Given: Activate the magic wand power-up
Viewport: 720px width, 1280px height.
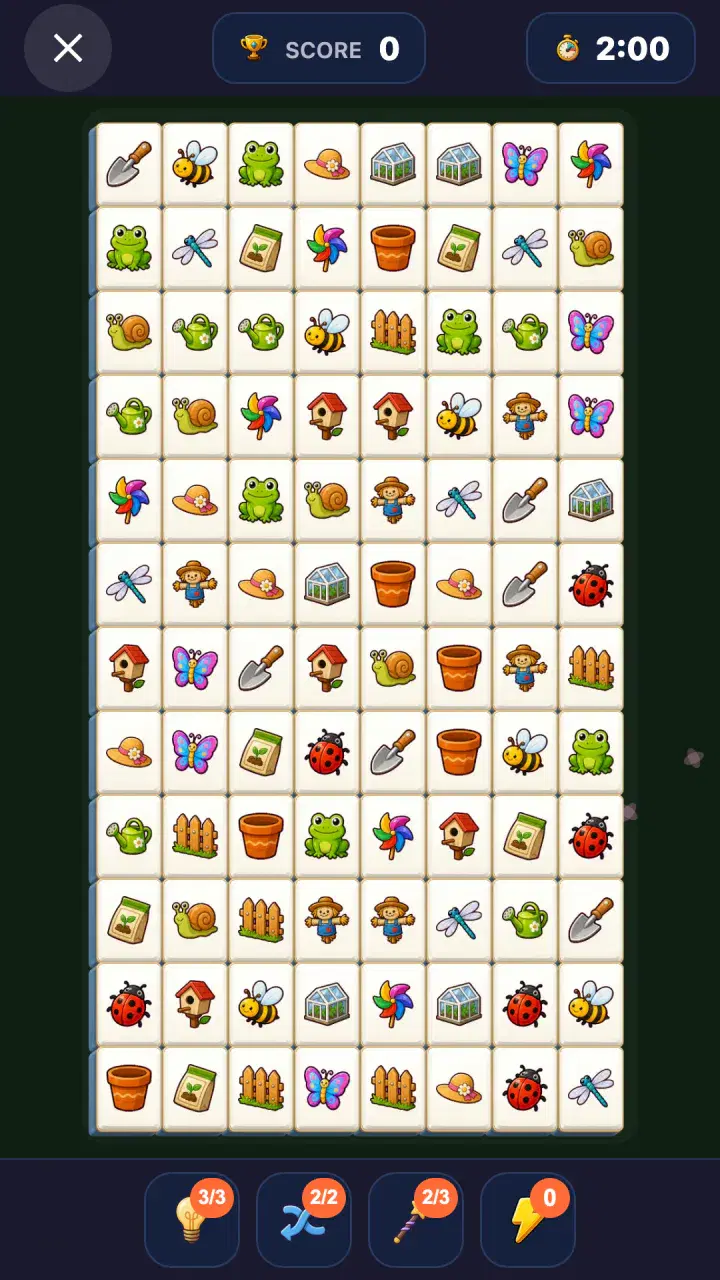Looking at the screenshot, I should point(416,1220).
